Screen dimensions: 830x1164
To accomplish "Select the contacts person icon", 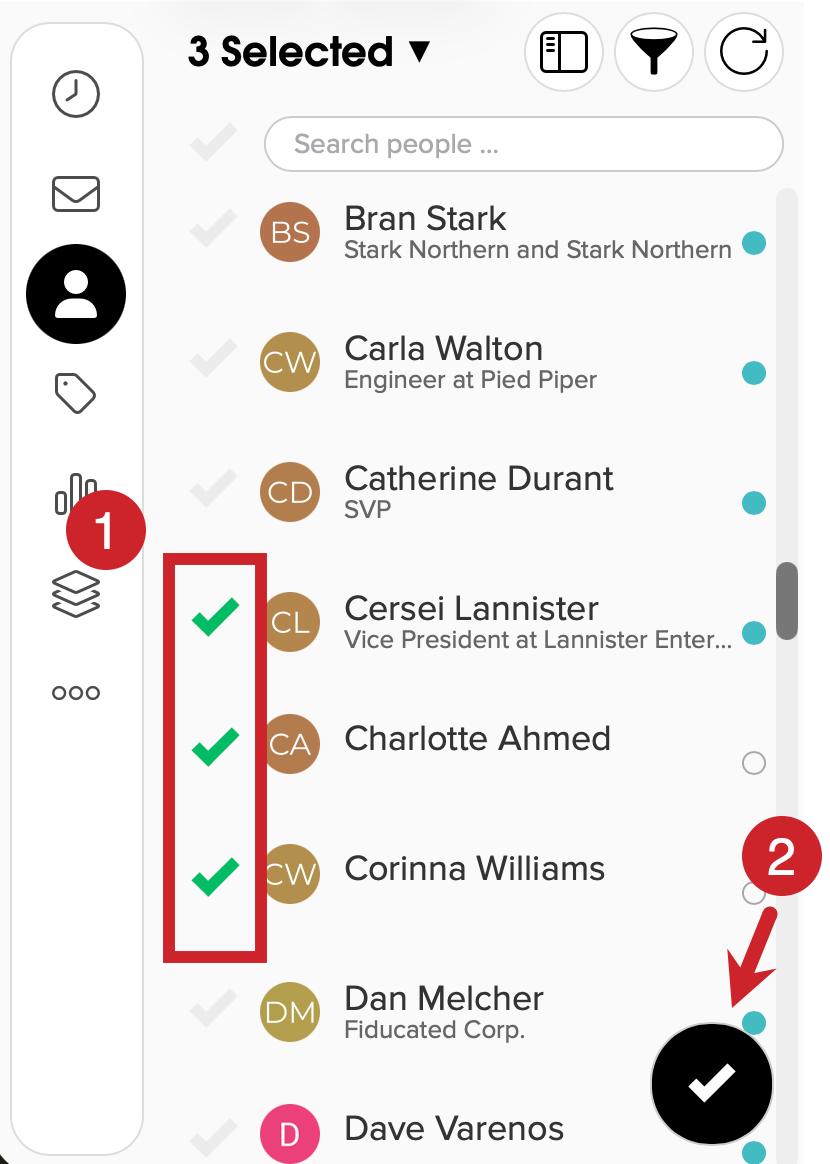I will click(75, 293).
